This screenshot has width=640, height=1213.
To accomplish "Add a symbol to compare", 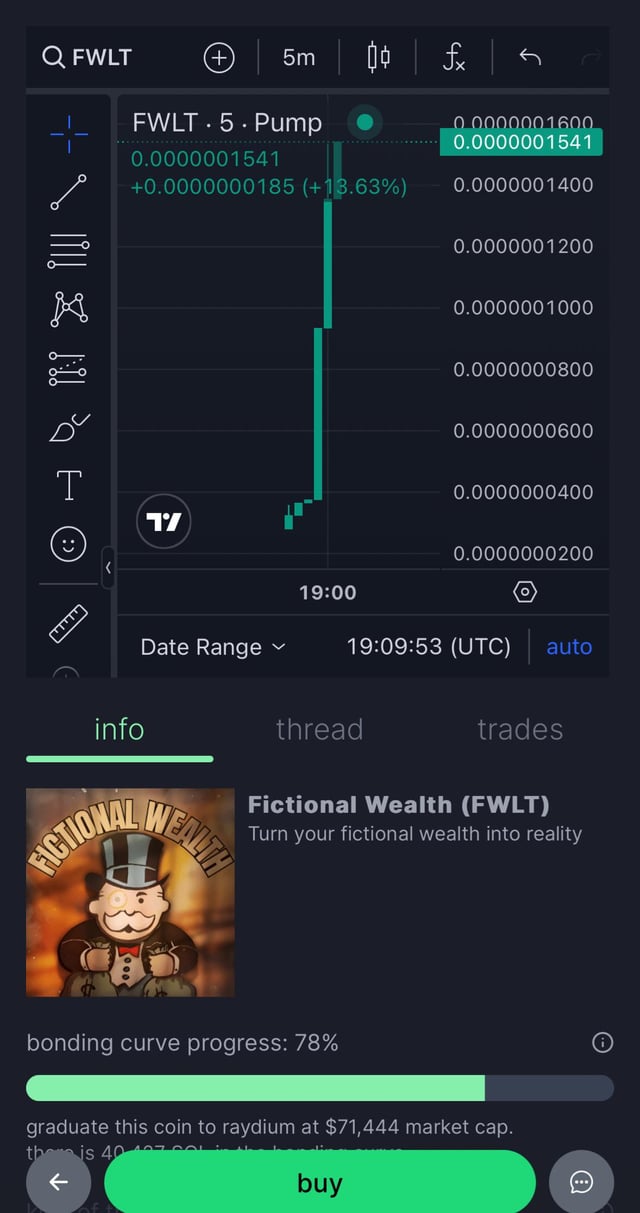I will 219,57.
